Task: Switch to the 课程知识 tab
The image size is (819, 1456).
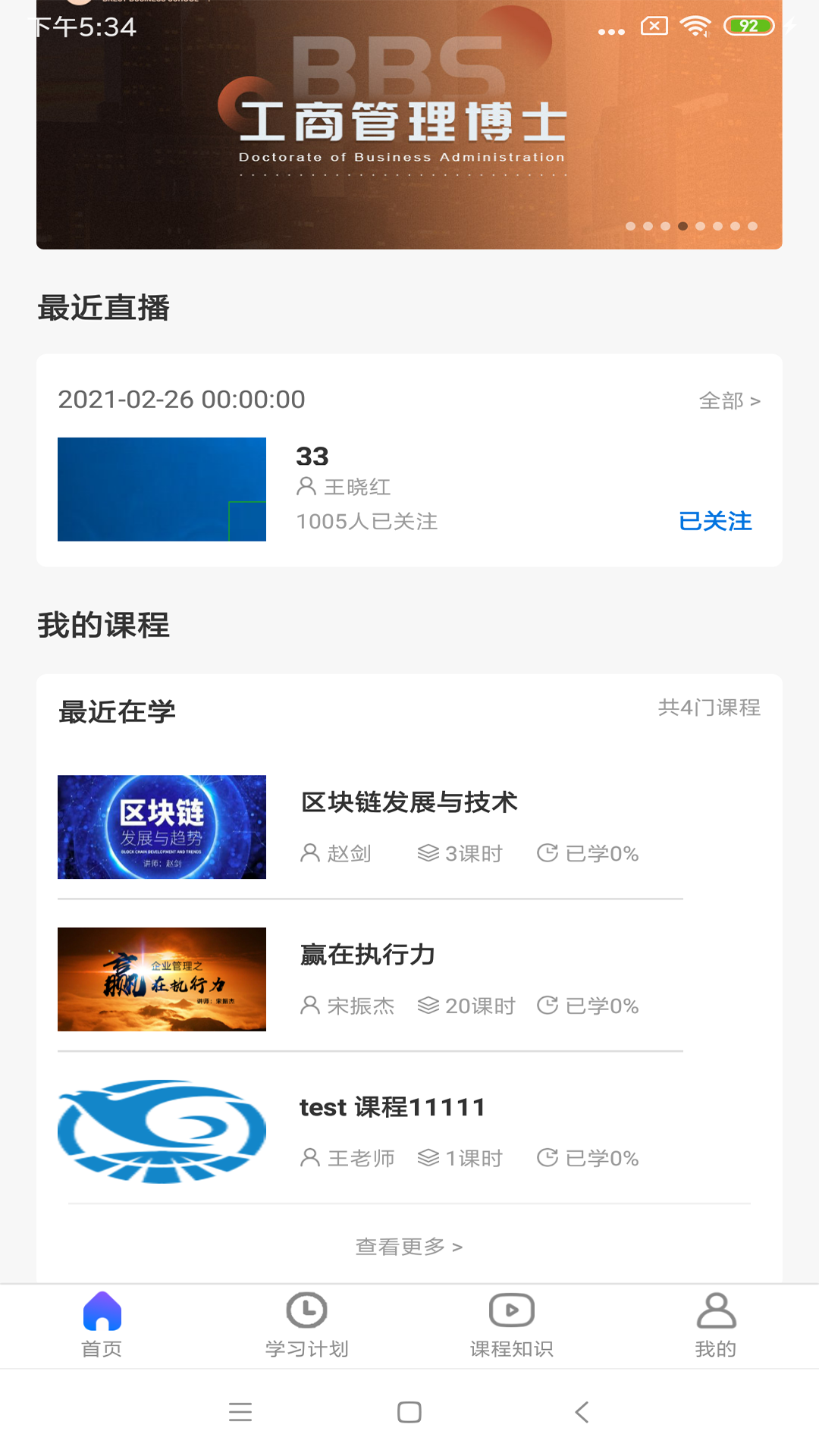Action: [x=512, y=1325]
